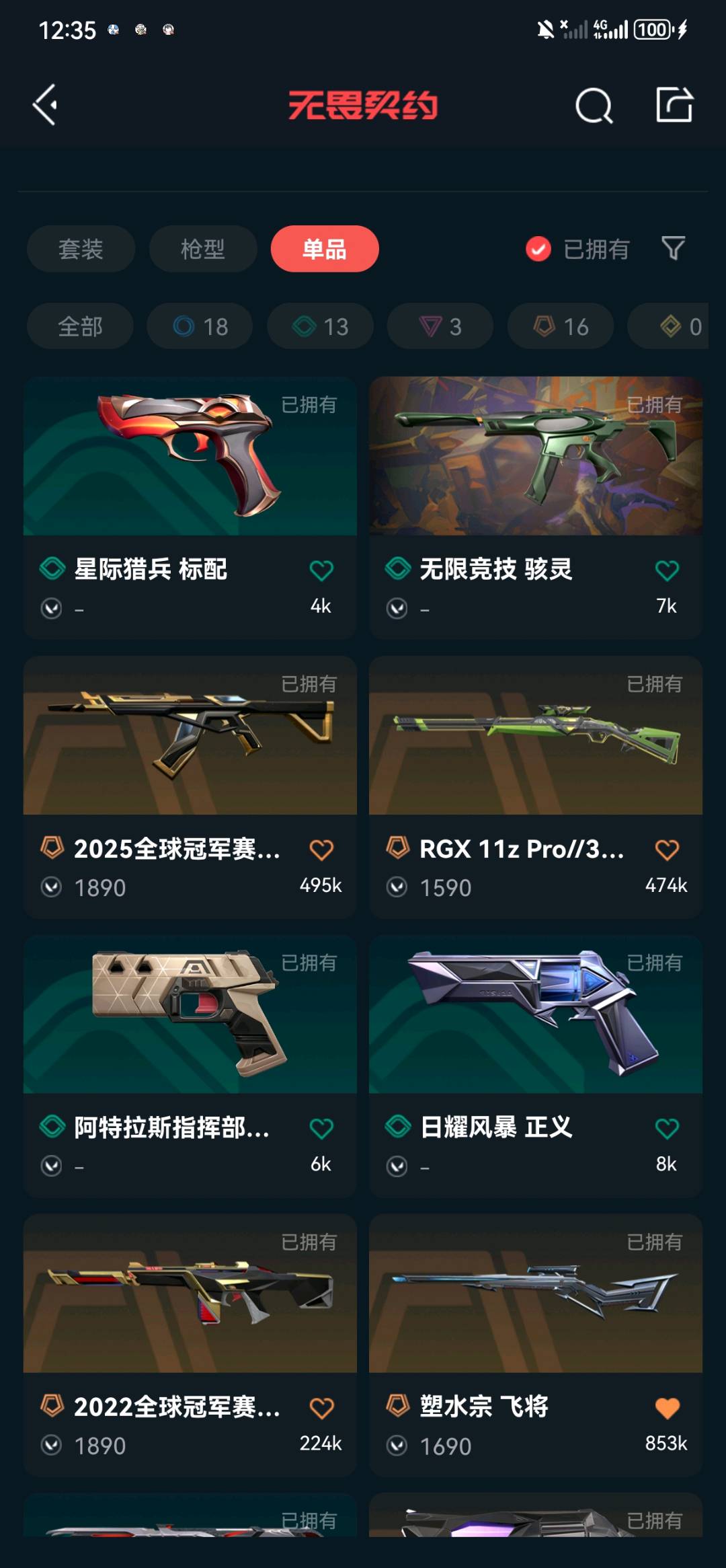Unlike the 塑水宗 飞将 skin
Screen dimensions: 726x1568
[667, 1408]
